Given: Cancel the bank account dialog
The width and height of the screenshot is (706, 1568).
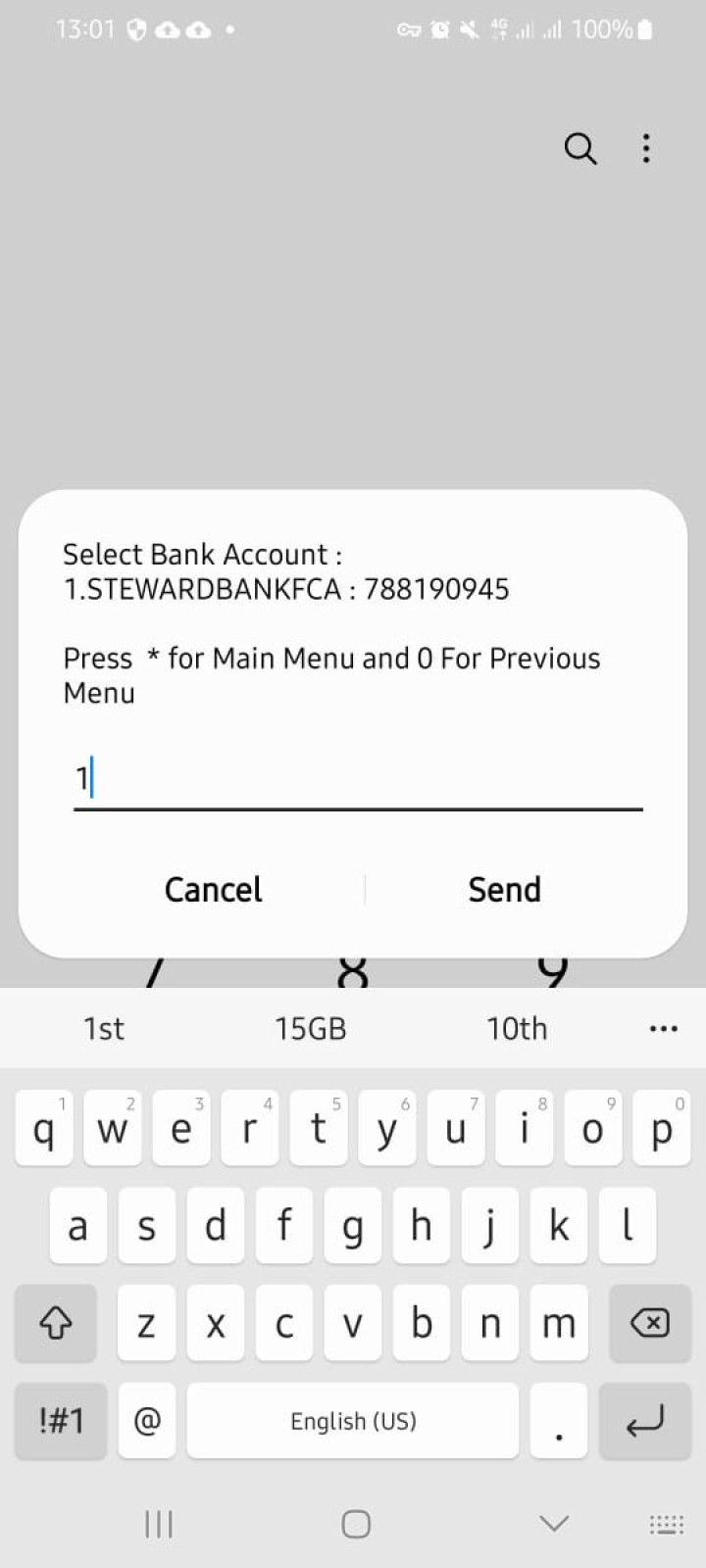Looking at the screenshot, I should (x=213, y=889).
